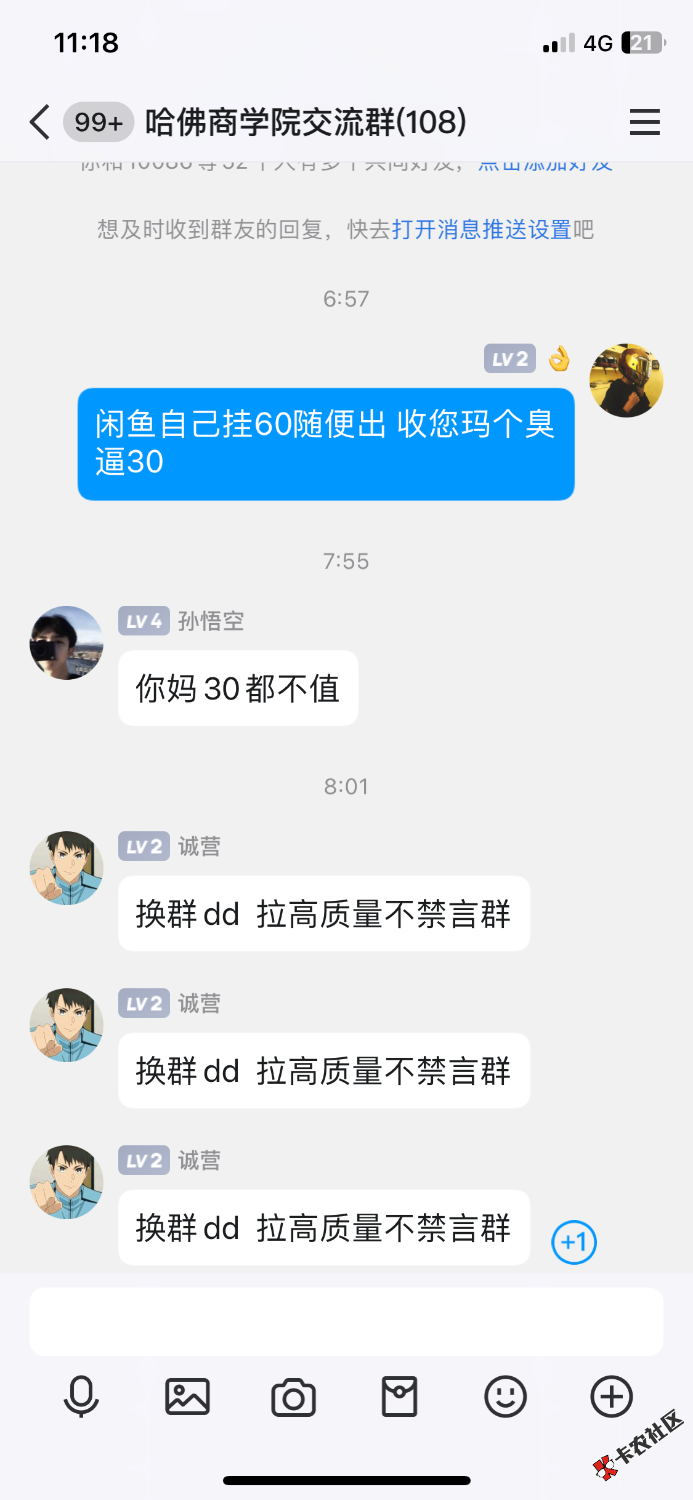Open my own avatar on the blue message
The width and height of the screenshot is (693, 1500).
[627, 381]
